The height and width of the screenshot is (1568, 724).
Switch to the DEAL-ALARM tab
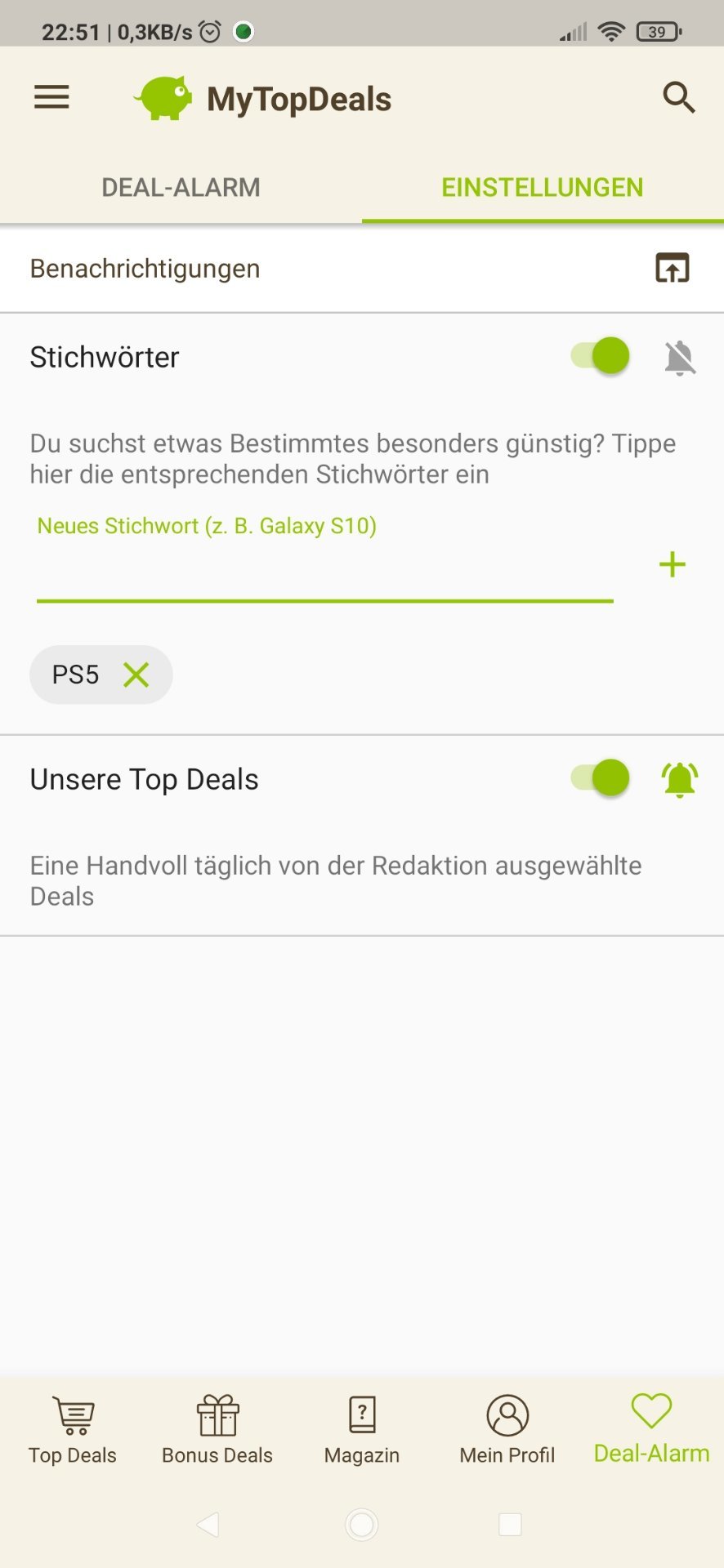(x=181, y=187)
